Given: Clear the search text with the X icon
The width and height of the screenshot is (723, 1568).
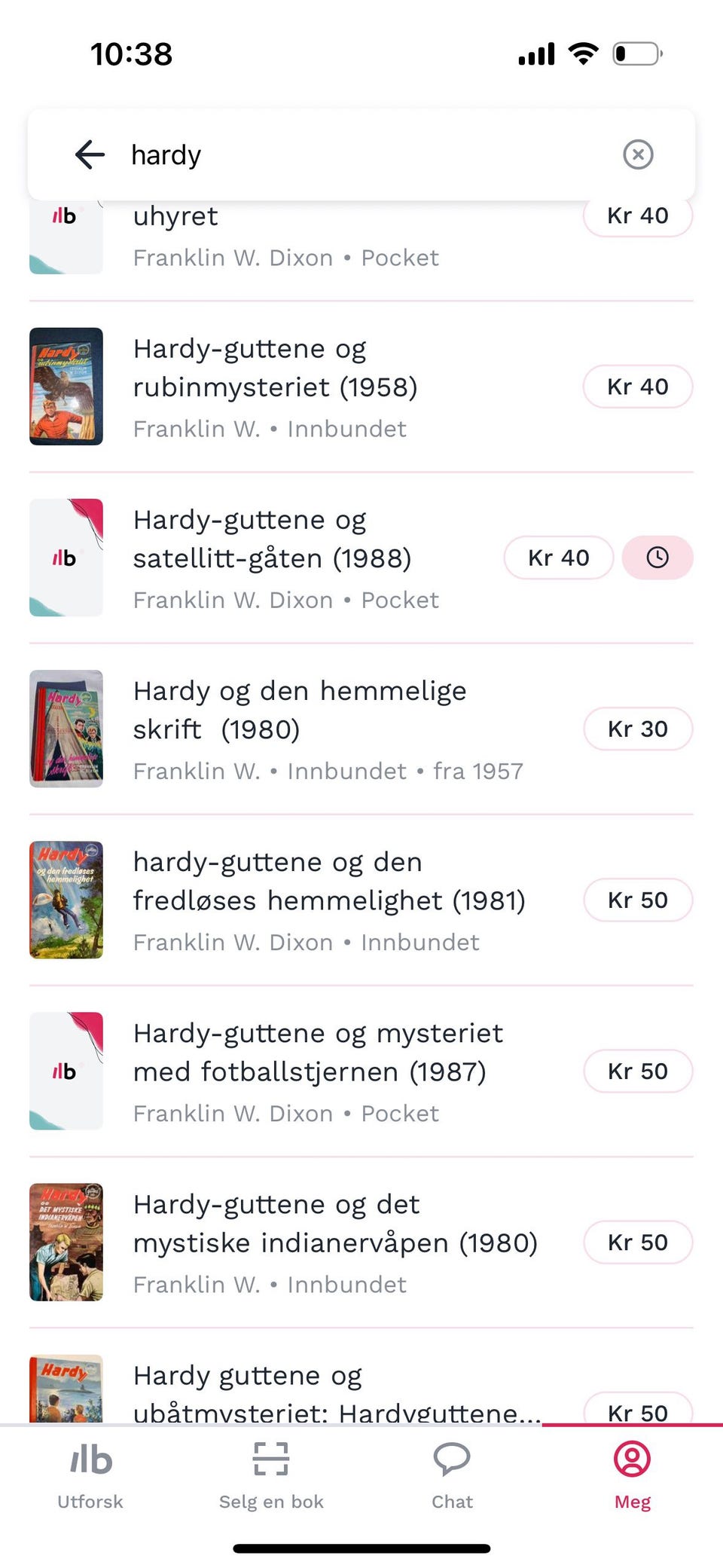Looking at the screenshot, I should click(x=637, y=154).
